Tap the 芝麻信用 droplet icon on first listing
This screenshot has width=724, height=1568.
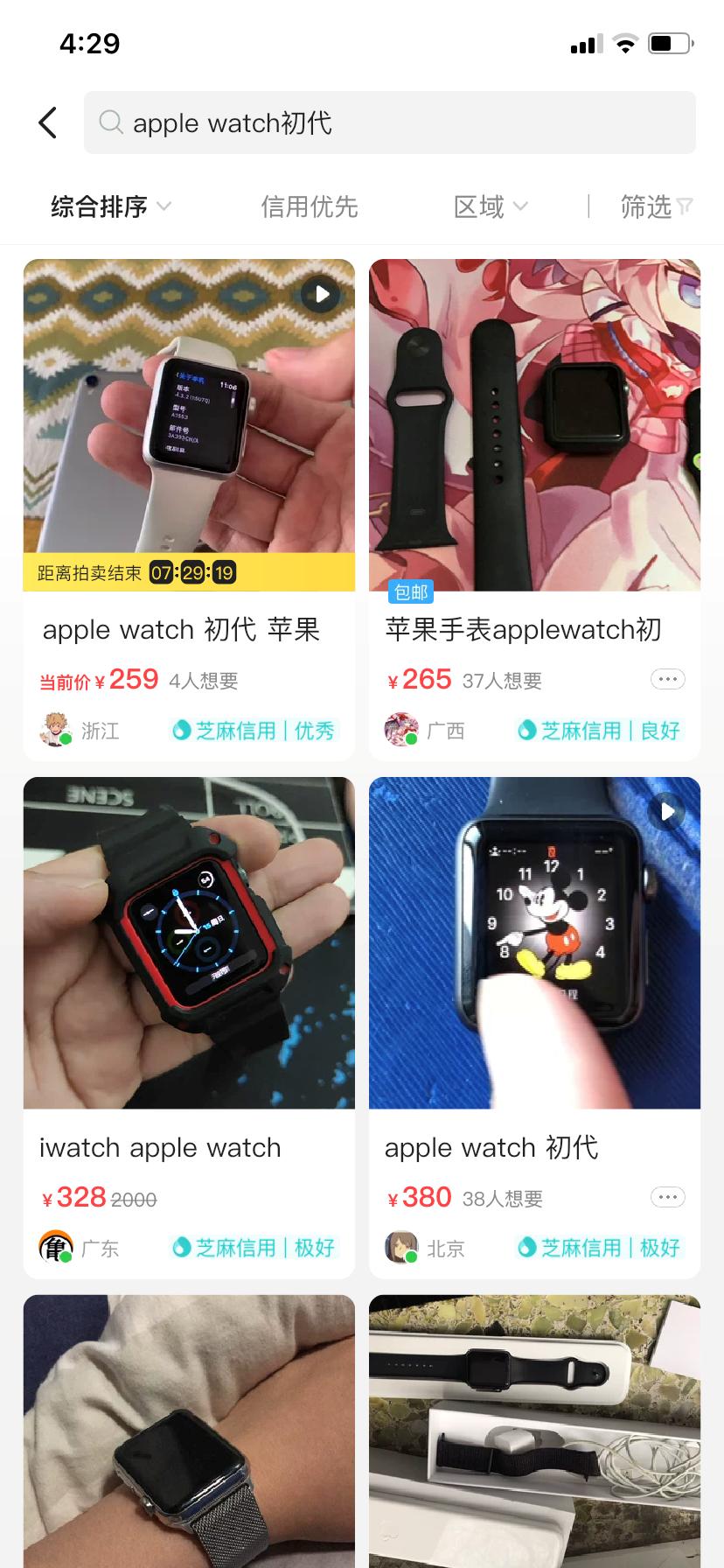tap(182, 730)
